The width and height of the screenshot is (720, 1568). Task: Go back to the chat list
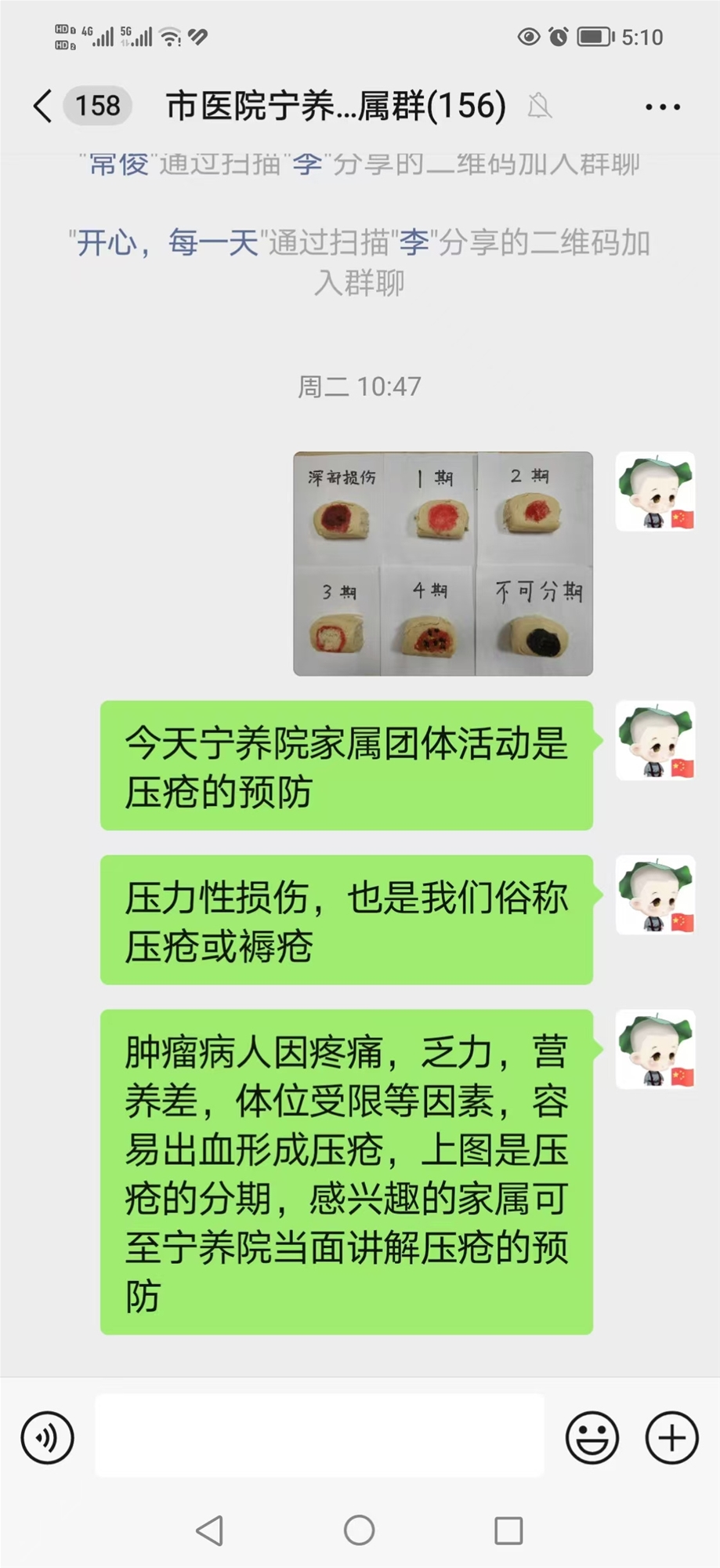pos(43,106)
